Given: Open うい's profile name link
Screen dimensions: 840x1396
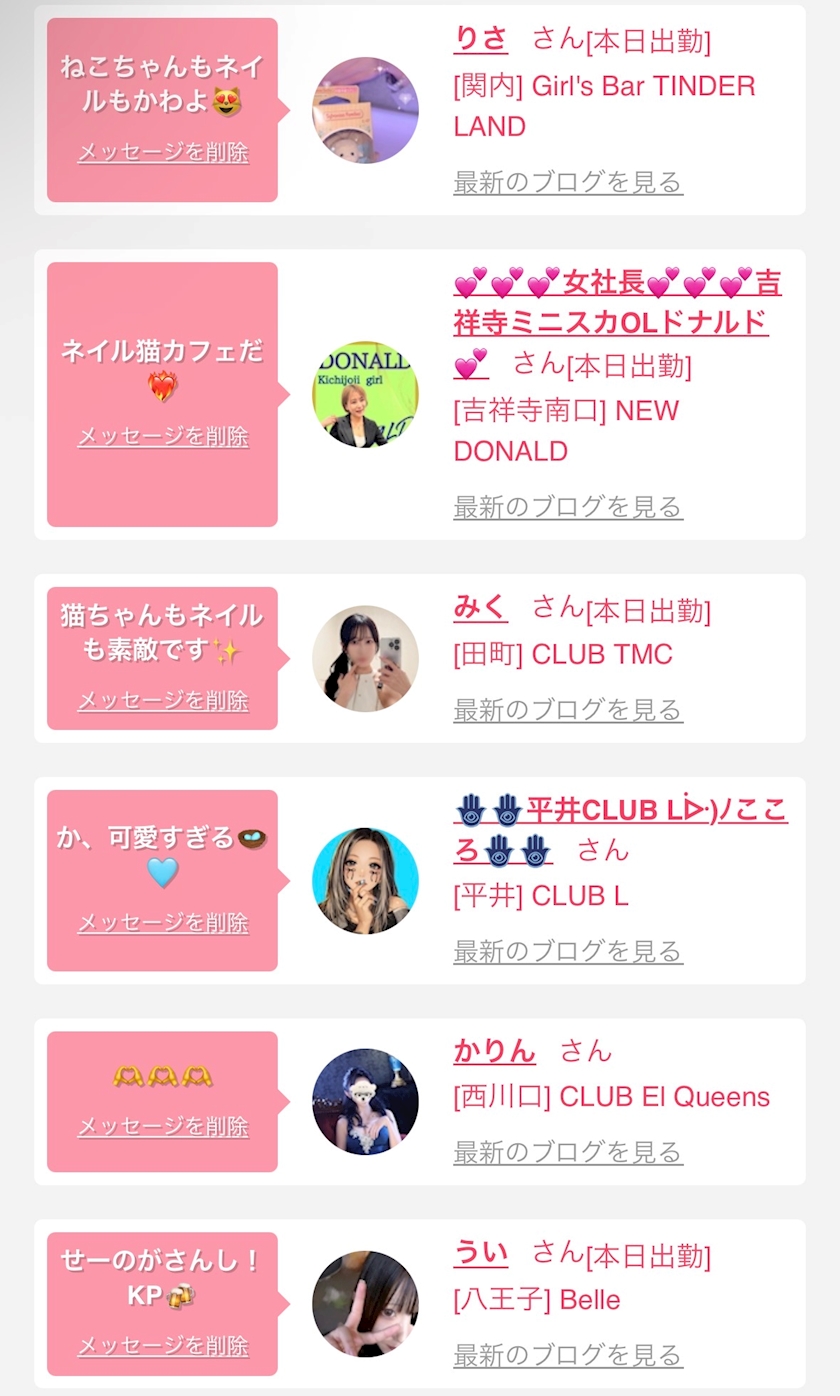Looking at the screenshot, I should point(480,1252).
